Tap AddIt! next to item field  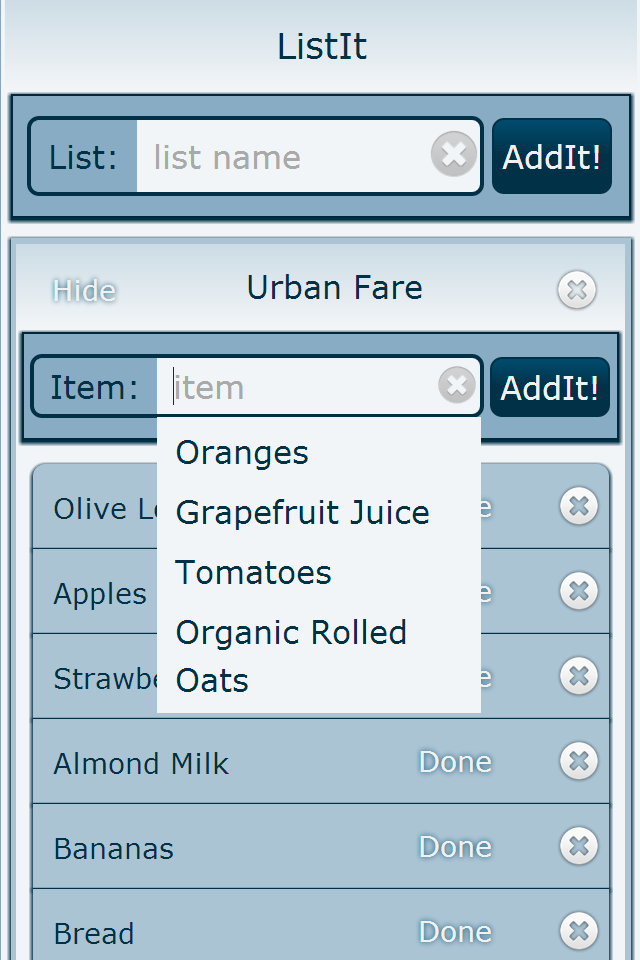click(549, 387)
